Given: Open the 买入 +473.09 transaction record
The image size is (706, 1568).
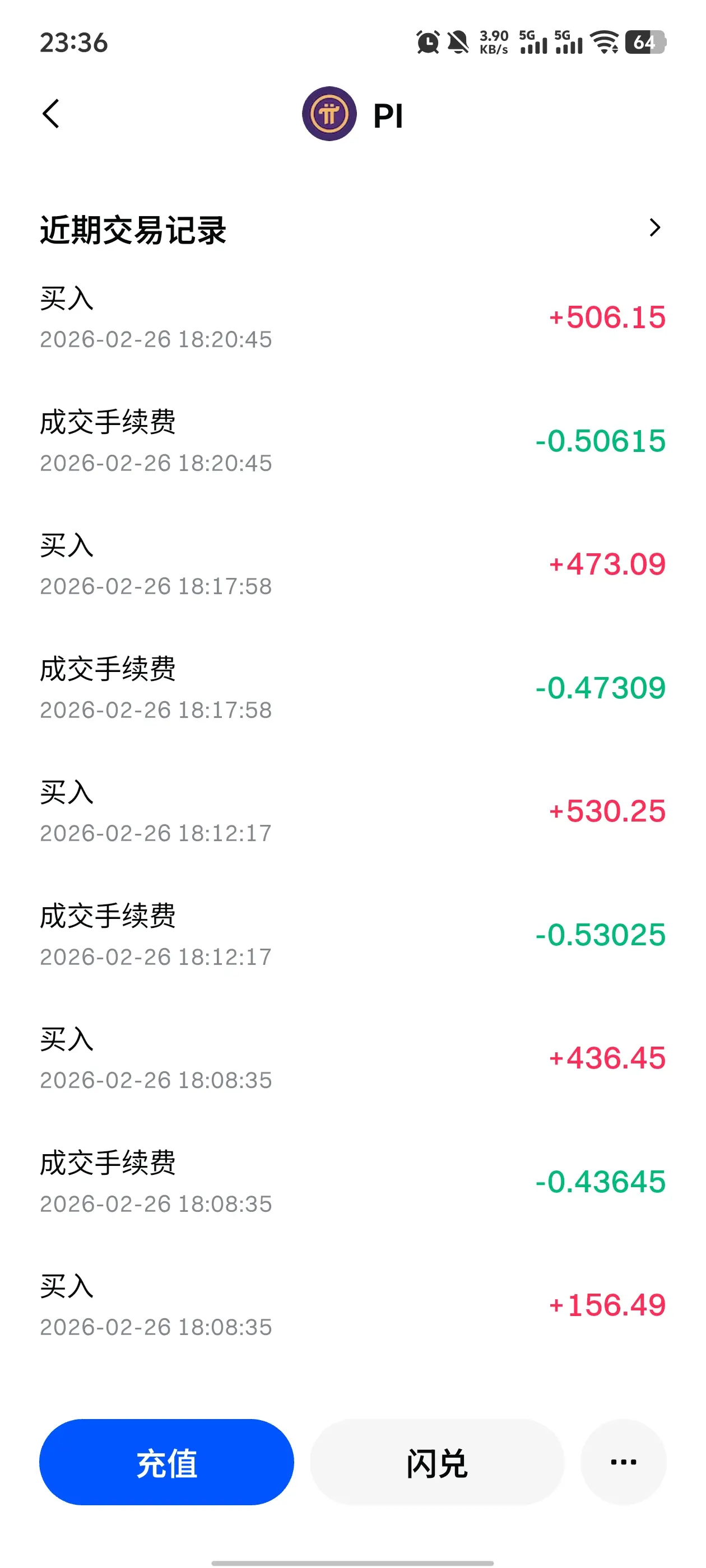Looking at the screenshot, I should coord(352,565).
